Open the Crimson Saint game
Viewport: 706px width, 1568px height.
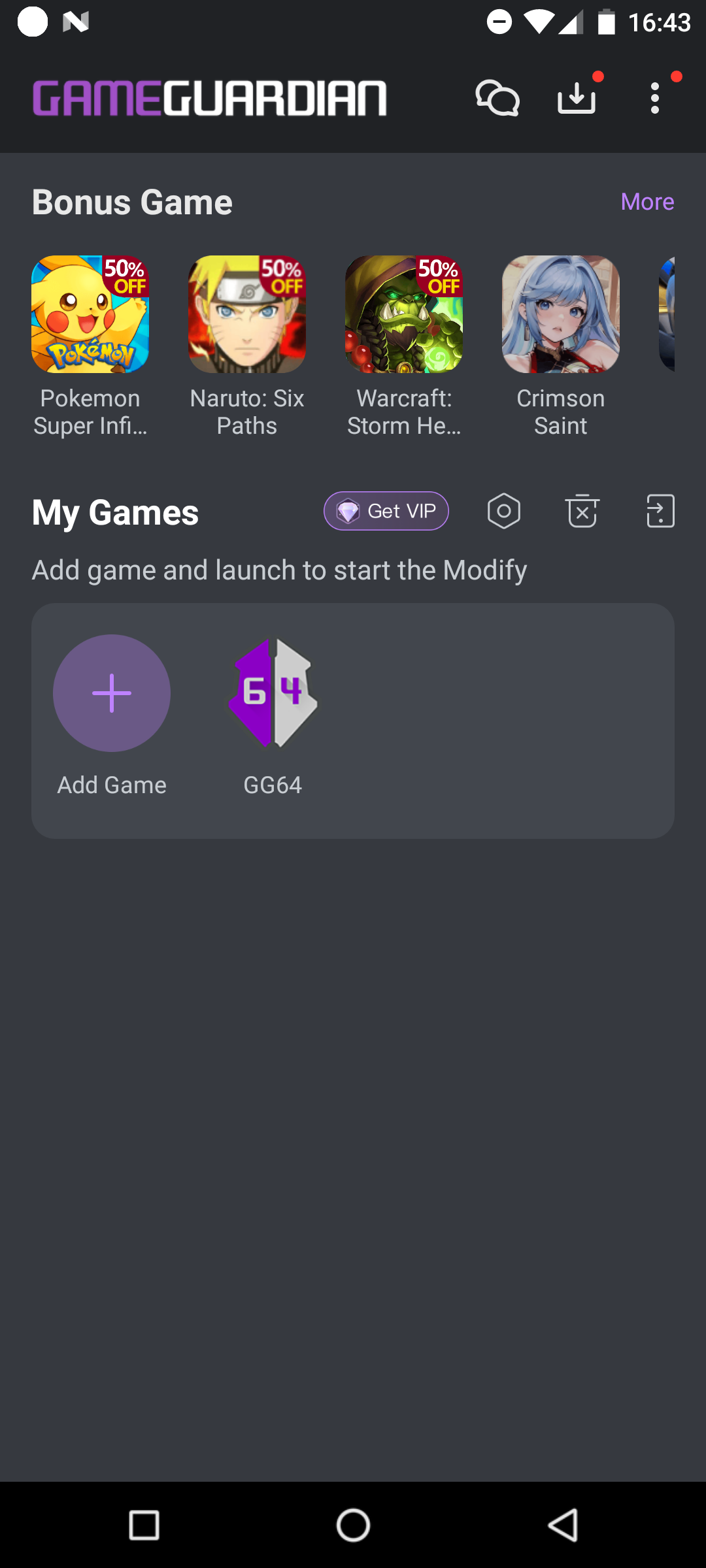[x=560, y=315]
